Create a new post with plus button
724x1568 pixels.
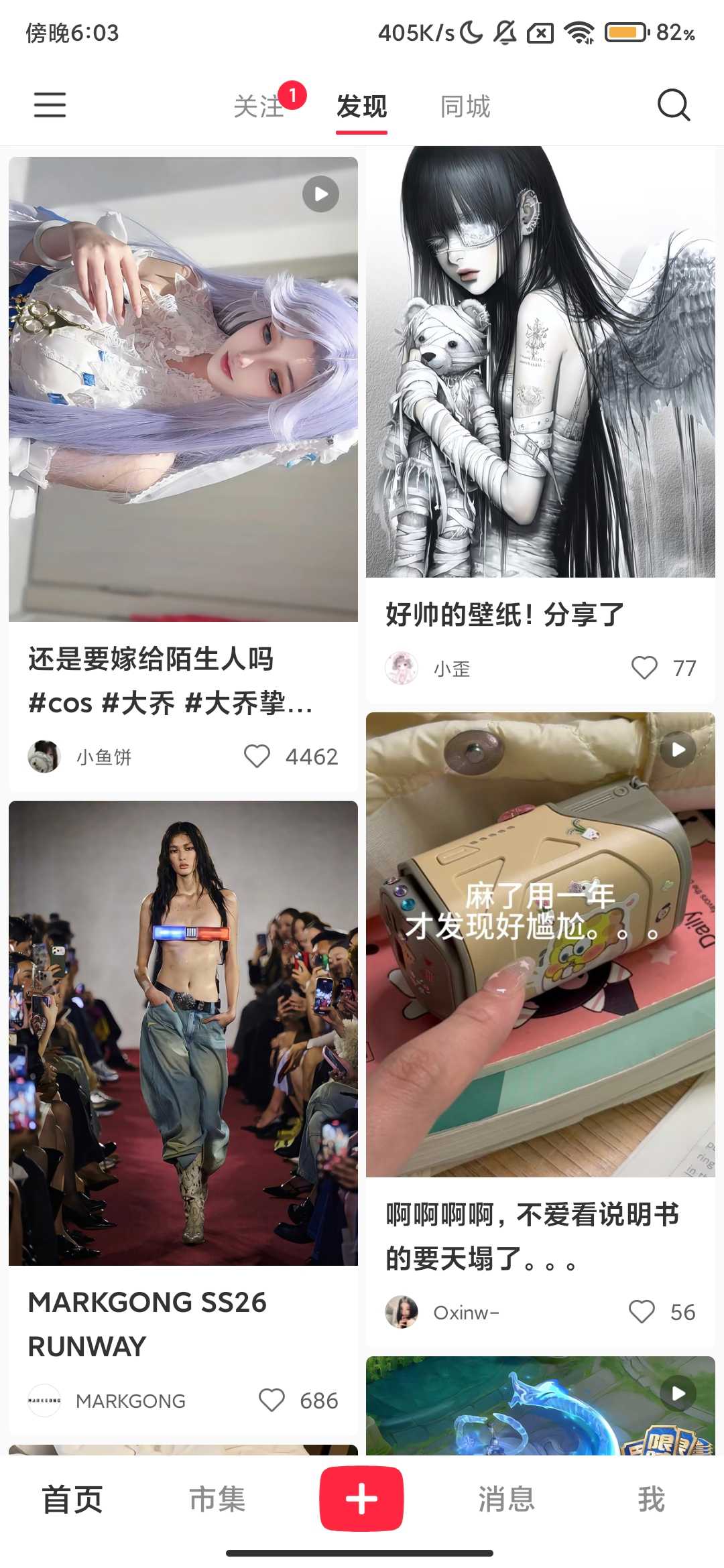(x=361, y=1499)
